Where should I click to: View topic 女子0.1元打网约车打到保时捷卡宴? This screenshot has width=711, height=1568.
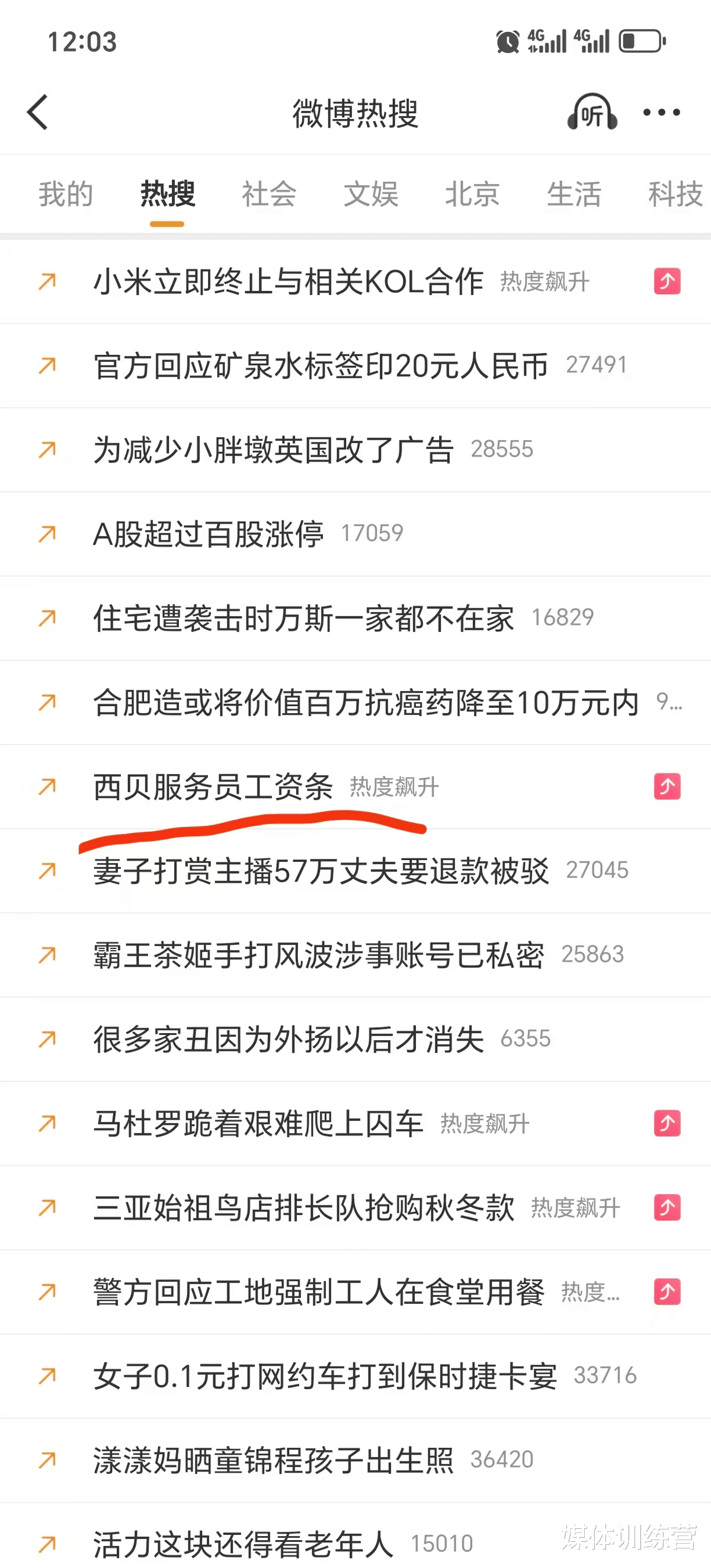coord(355,1375)
